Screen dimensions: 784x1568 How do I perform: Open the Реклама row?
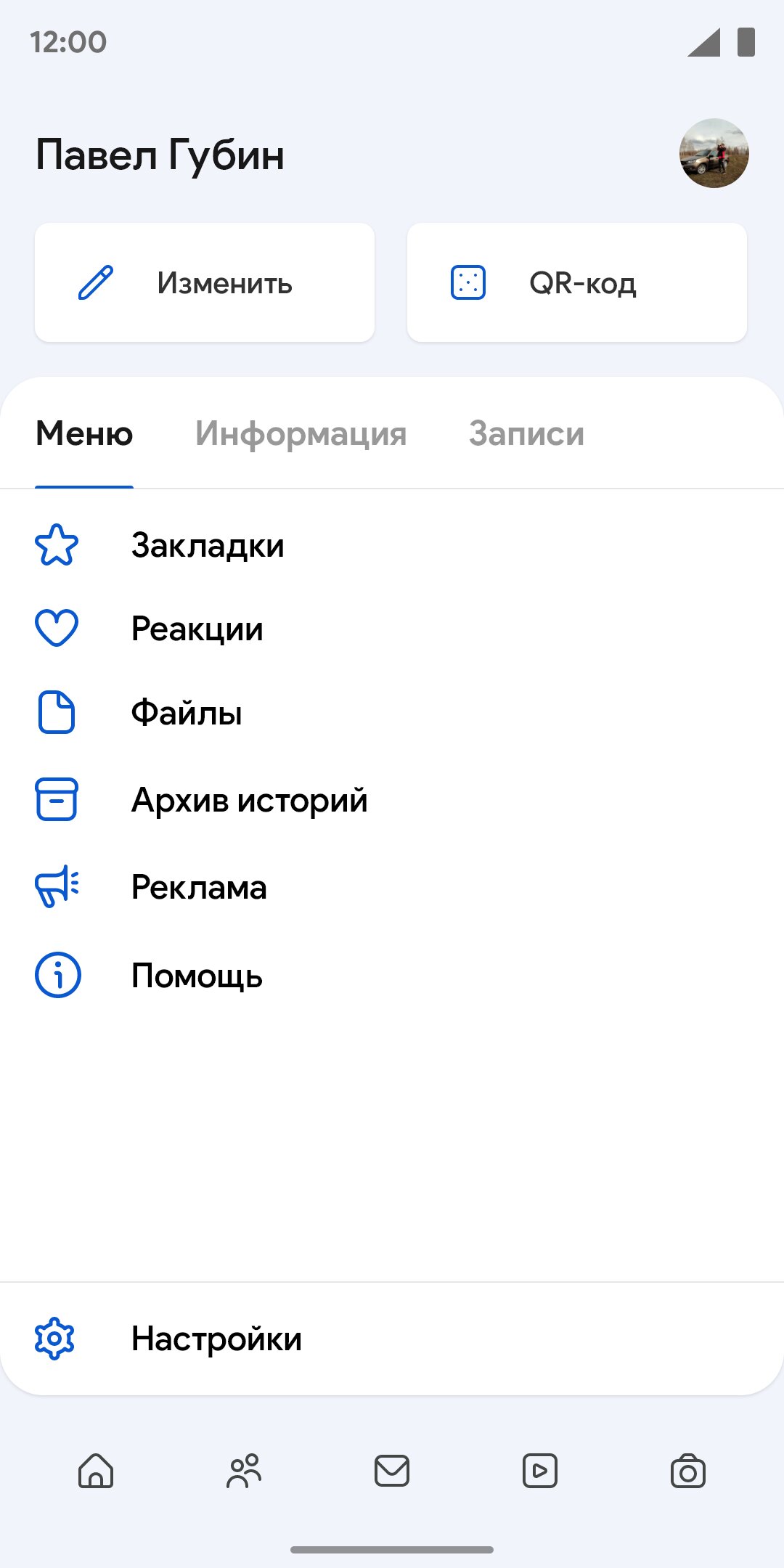pos(392,887)
